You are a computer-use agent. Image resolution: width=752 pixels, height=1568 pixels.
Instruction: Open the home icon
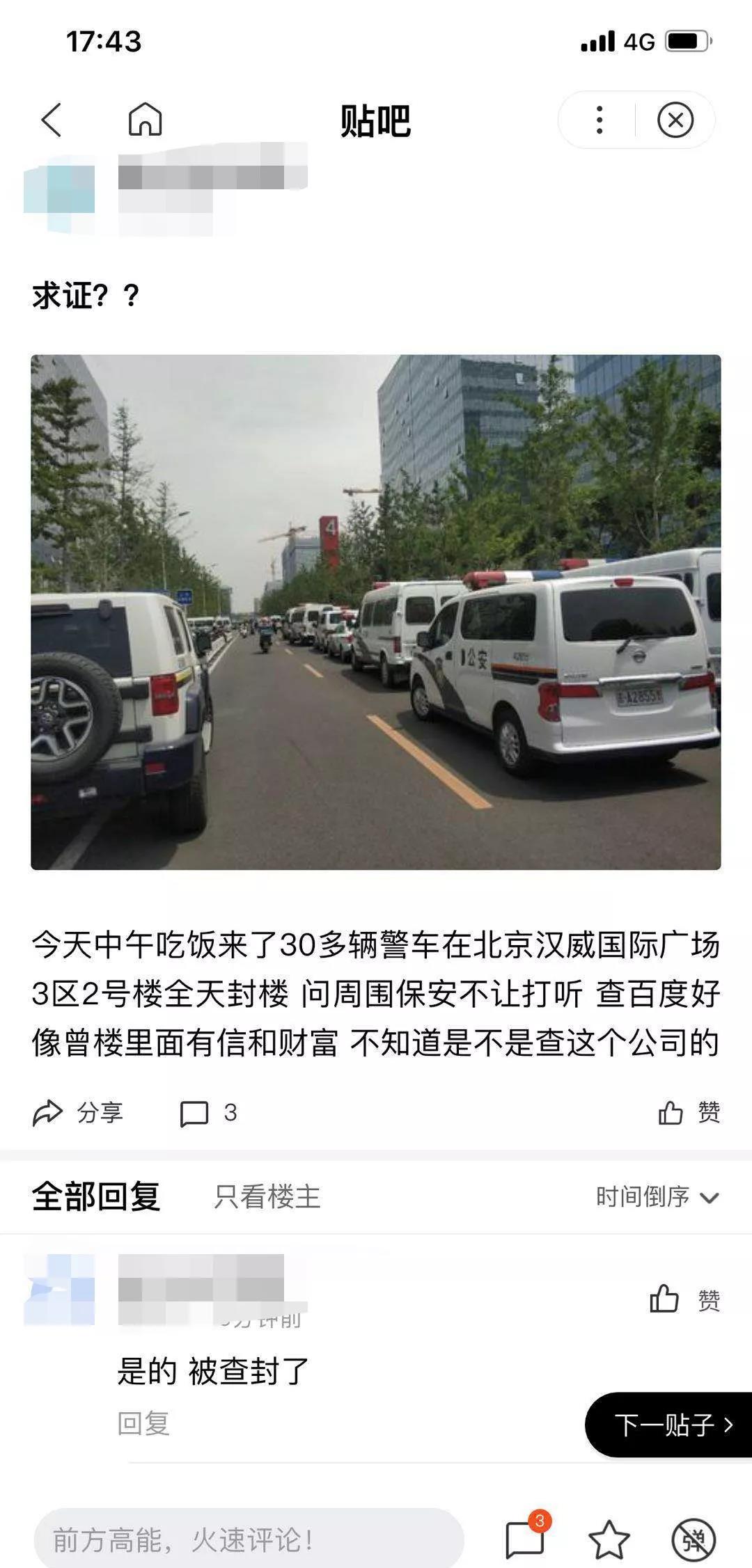click(x=145, y=120)
